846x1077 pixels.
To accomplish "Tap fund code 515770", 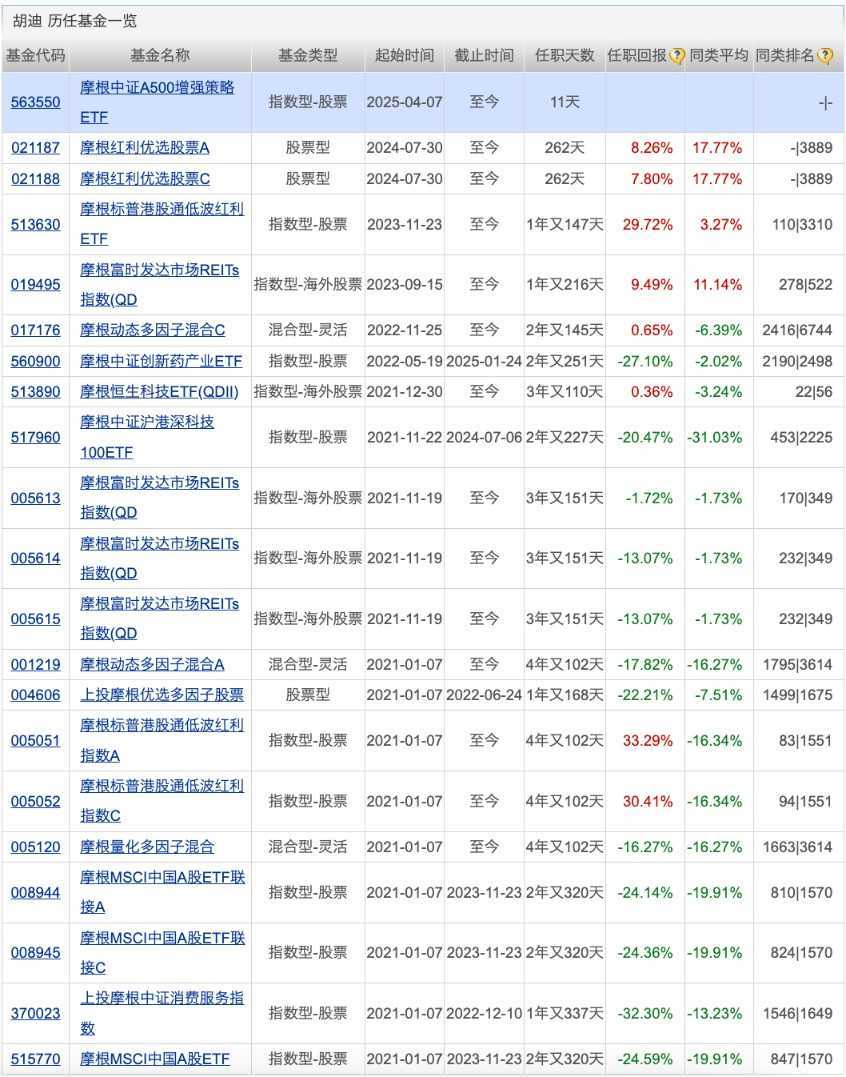I will [35, 1059].
